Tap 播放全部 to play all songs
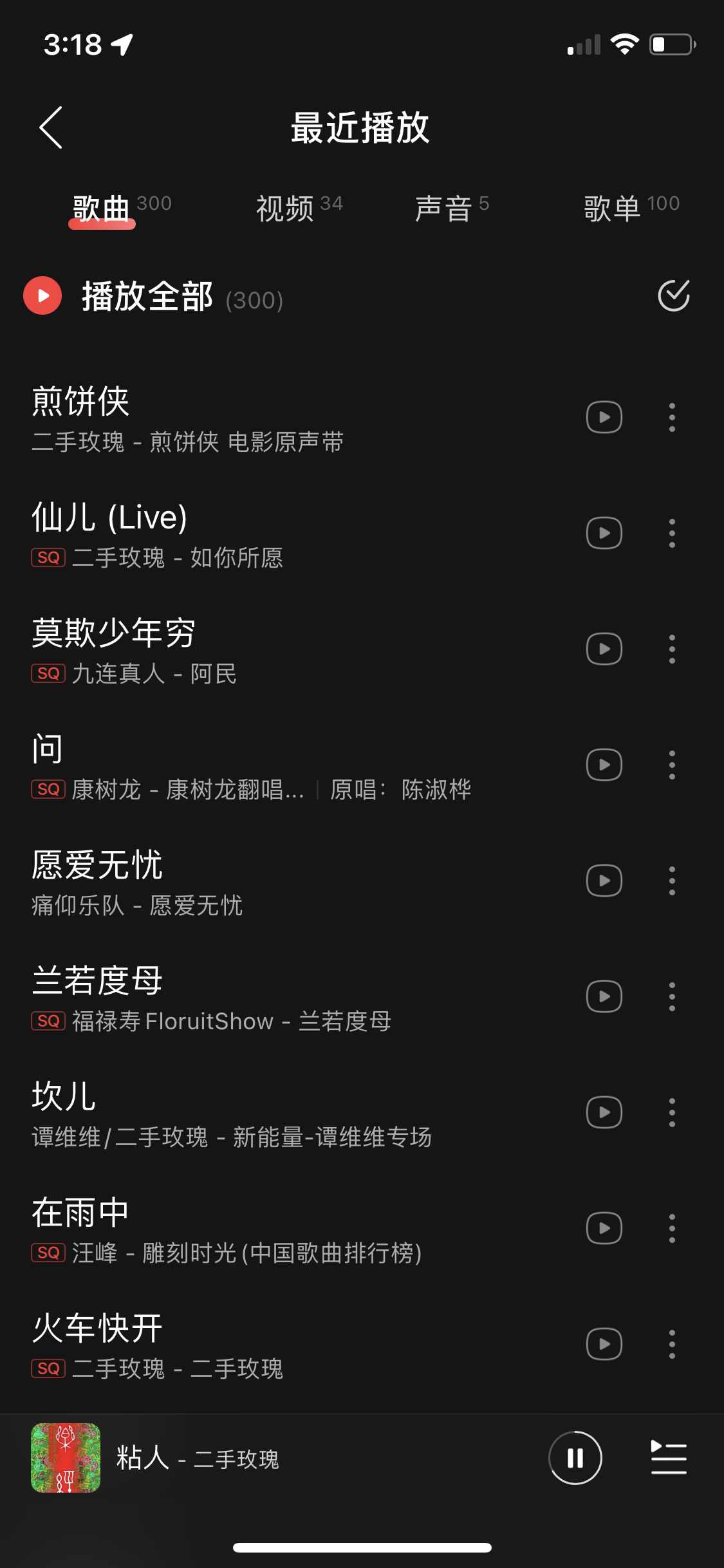Image resolution: width=724 pixels, height=1568 pixels. (x=147, y=297)
